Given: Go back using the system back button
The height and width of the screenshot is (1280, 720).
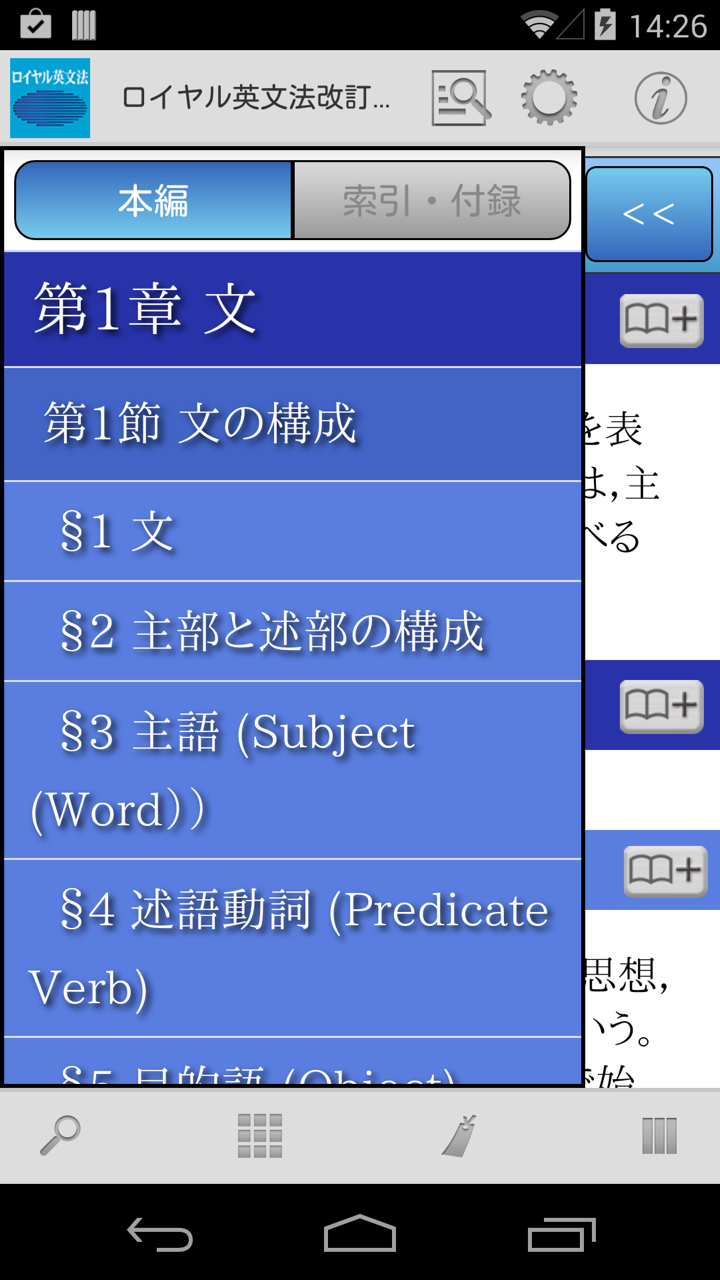Looking at the screenshot, I should tap(160, 1234).
